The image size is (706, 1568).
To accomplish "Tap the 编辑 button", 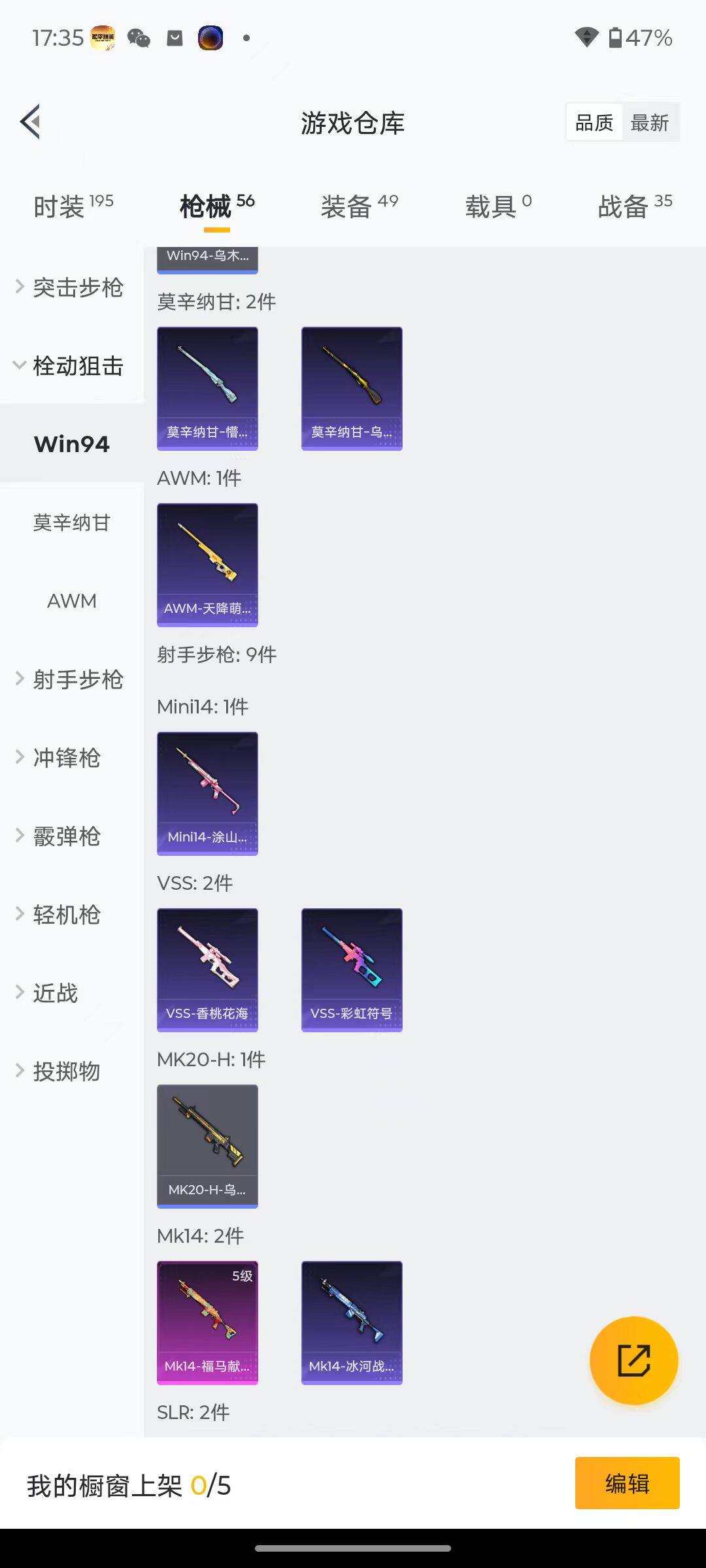I will coord(627,1482).
